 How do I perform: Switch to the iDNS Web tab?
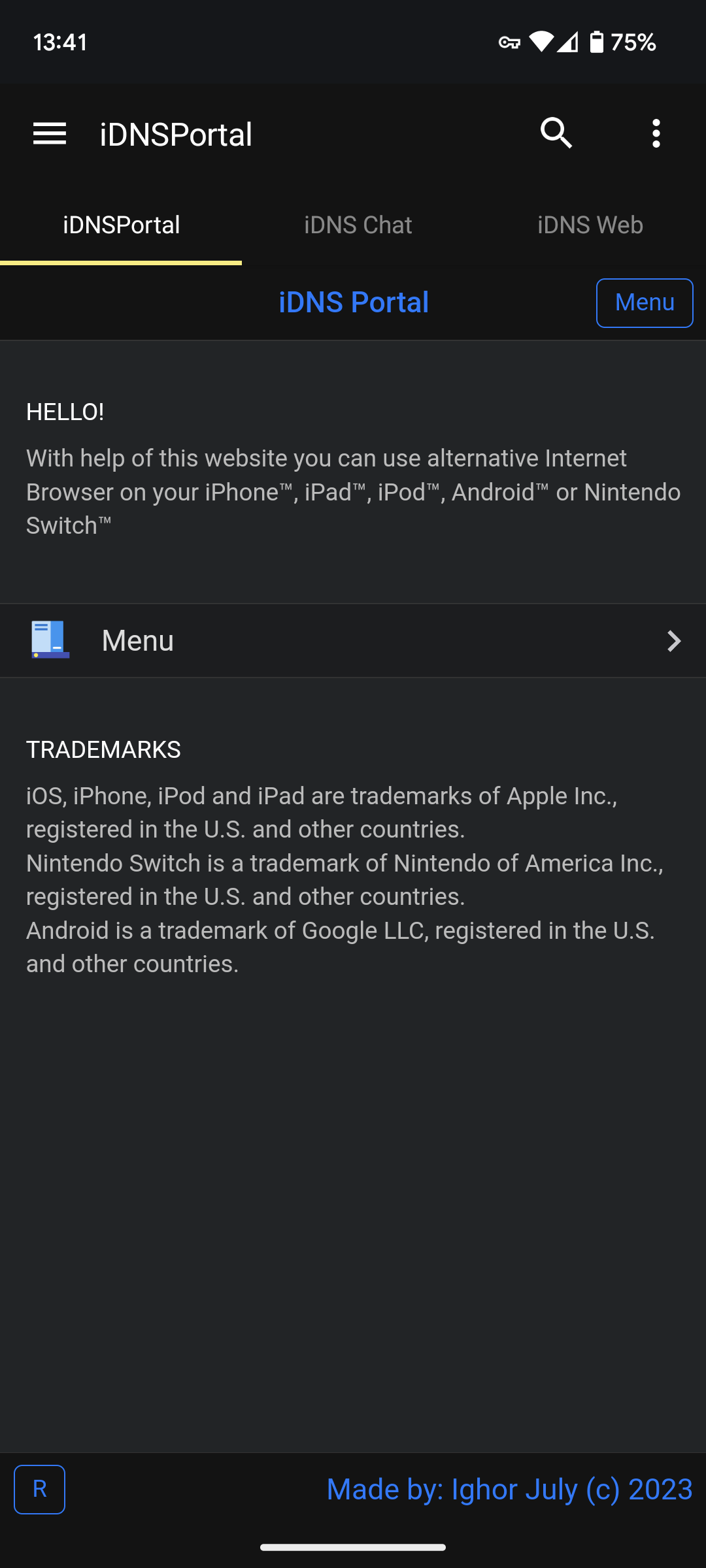(590, 225)
